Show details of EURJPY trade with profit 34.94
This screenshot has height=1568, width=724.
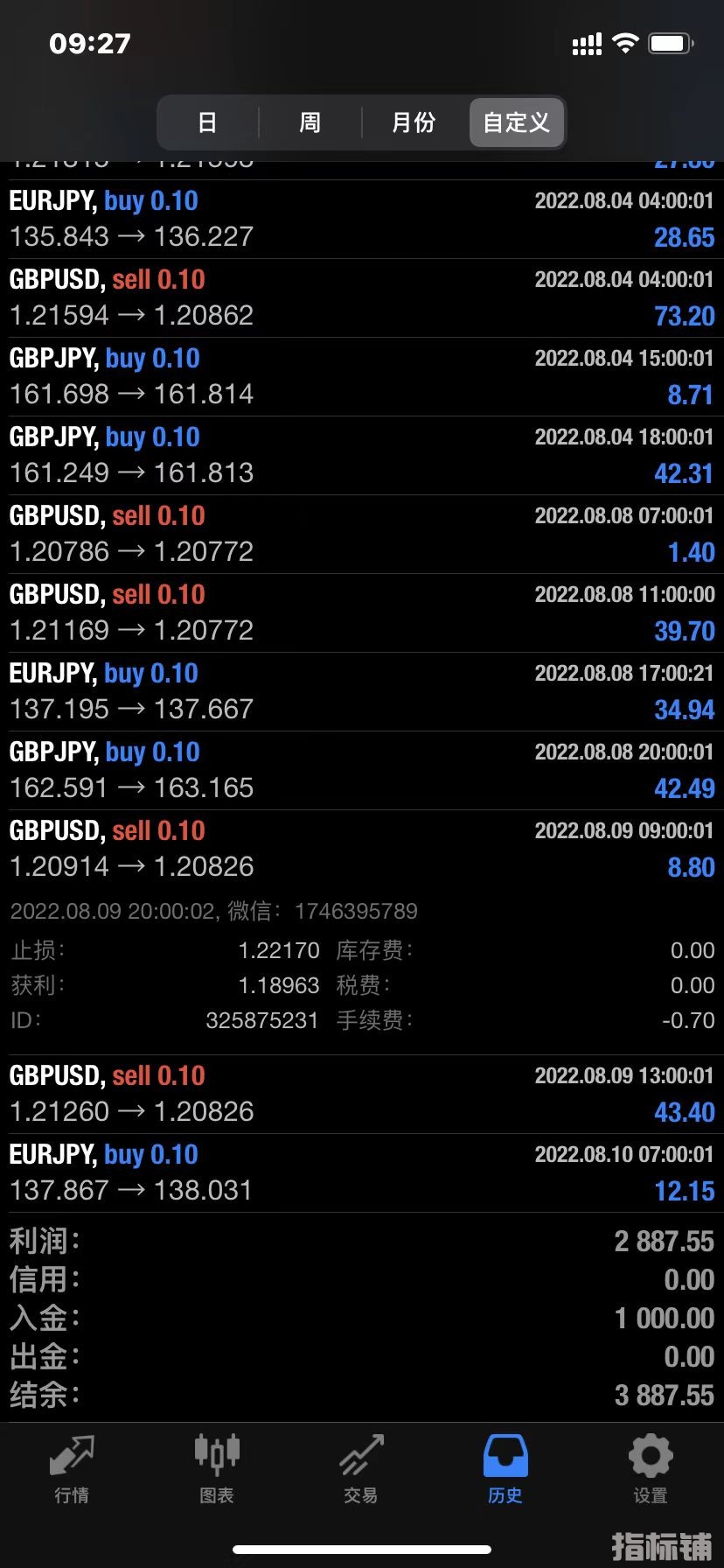point(362,692)
